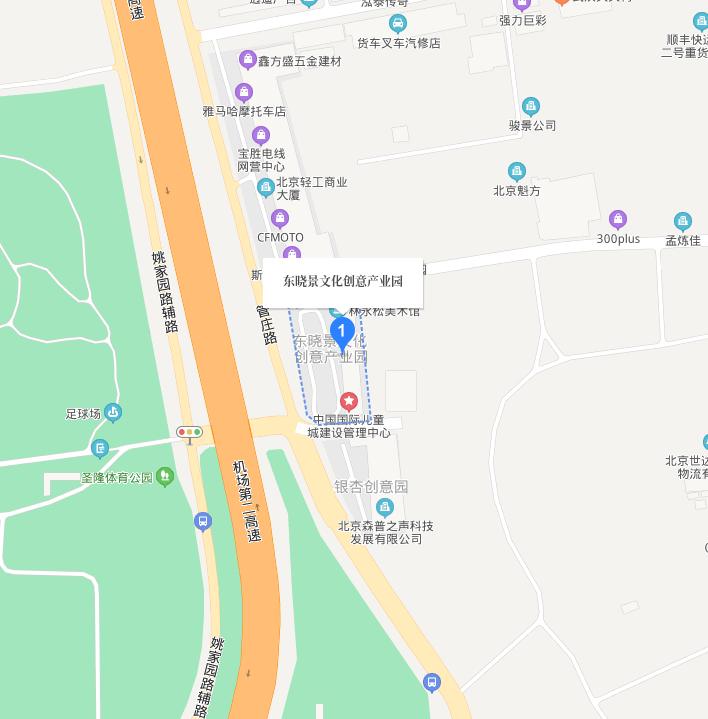Screen dimensions: 708x719
Task: Select the 中国国际儿童城建设管理中心 star POI
Action: pyautogui.click(x=348, y=401)
